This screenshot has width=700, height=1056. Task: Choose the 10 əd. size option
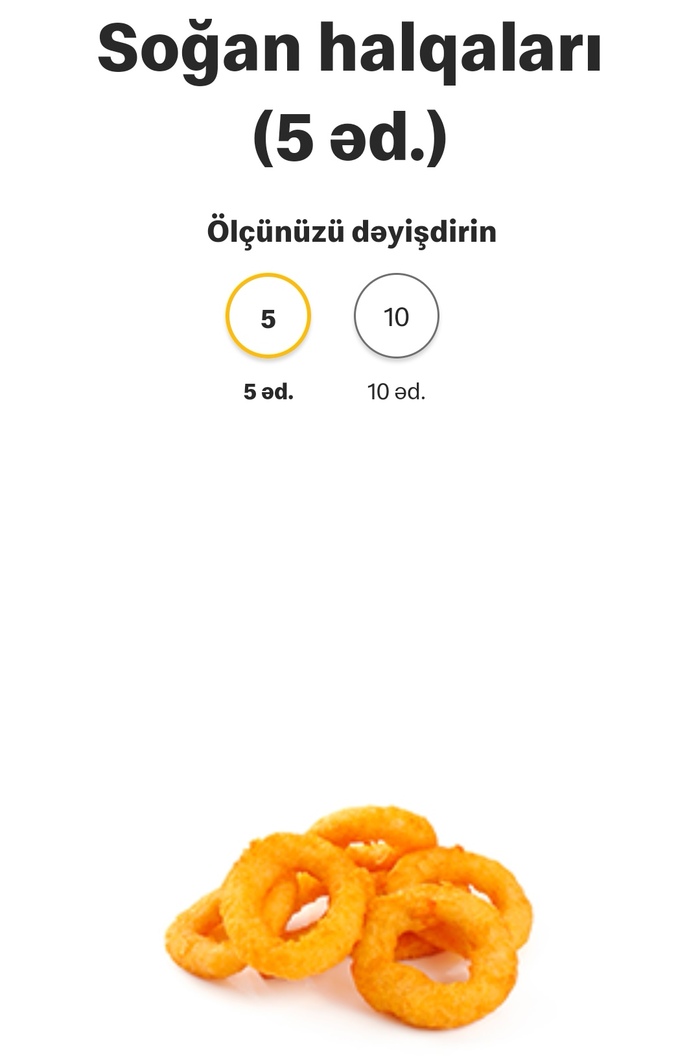click(x=396, y=317)
